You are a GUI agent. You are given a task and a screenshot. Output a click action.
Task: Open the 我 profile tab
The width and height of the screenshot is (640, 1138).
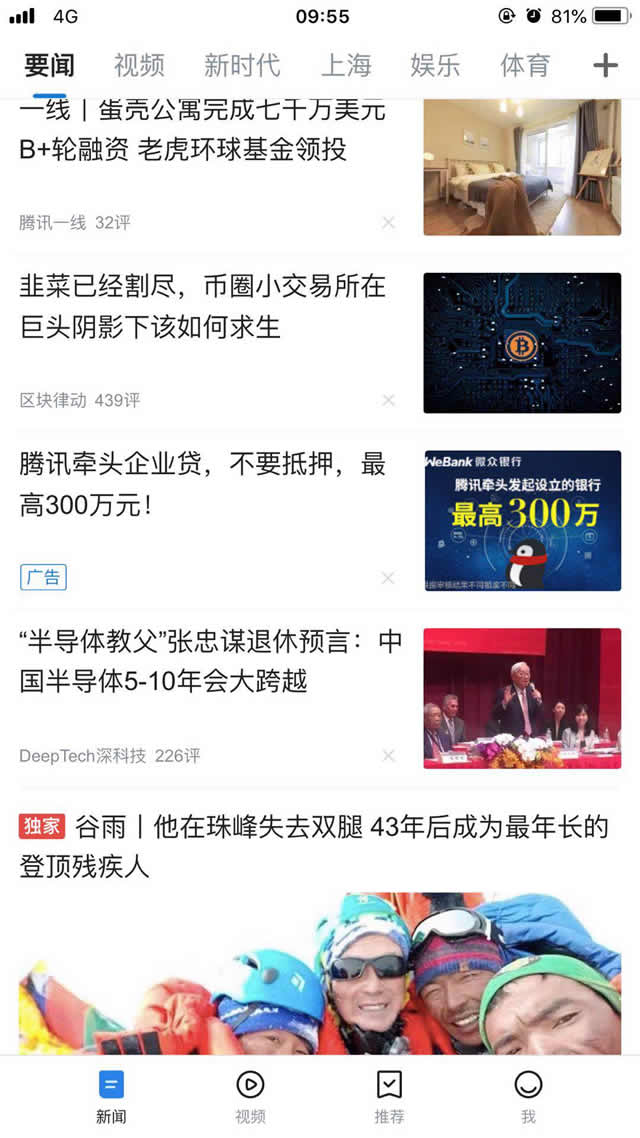click(x=528, y=1095)
